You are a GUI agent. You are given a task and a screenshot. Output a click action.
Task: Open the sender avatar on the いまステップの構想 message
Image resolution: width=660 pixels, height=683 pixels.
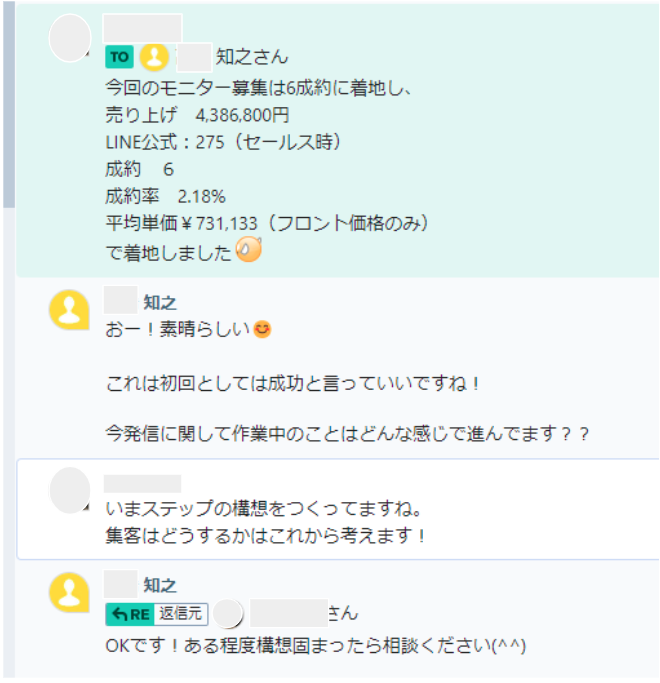tap(70, 490)
